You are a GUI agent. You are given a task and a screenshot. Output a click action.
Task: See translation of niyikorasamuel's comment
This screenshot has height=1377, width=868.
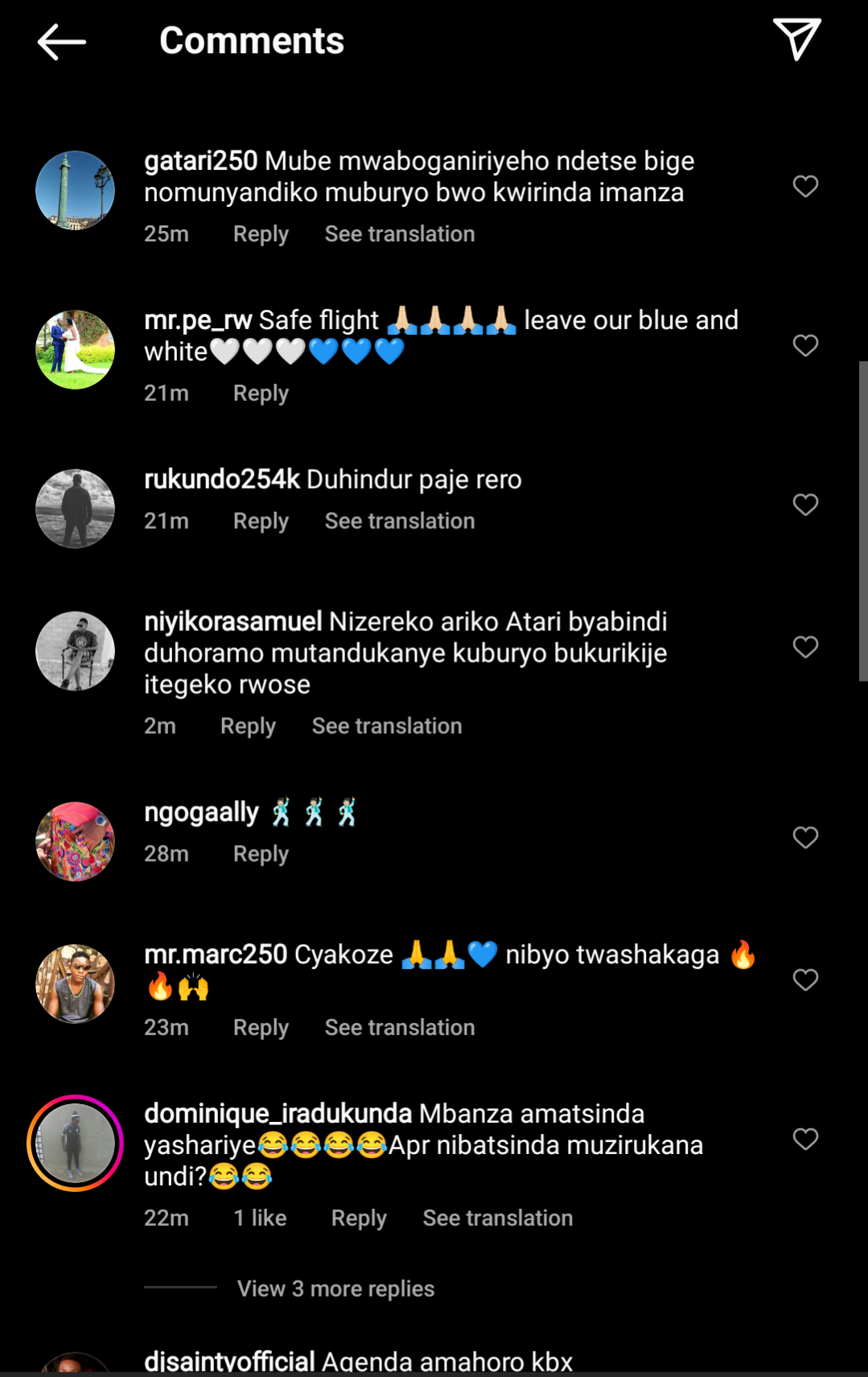pyautogui.click(x=387, y=726)
